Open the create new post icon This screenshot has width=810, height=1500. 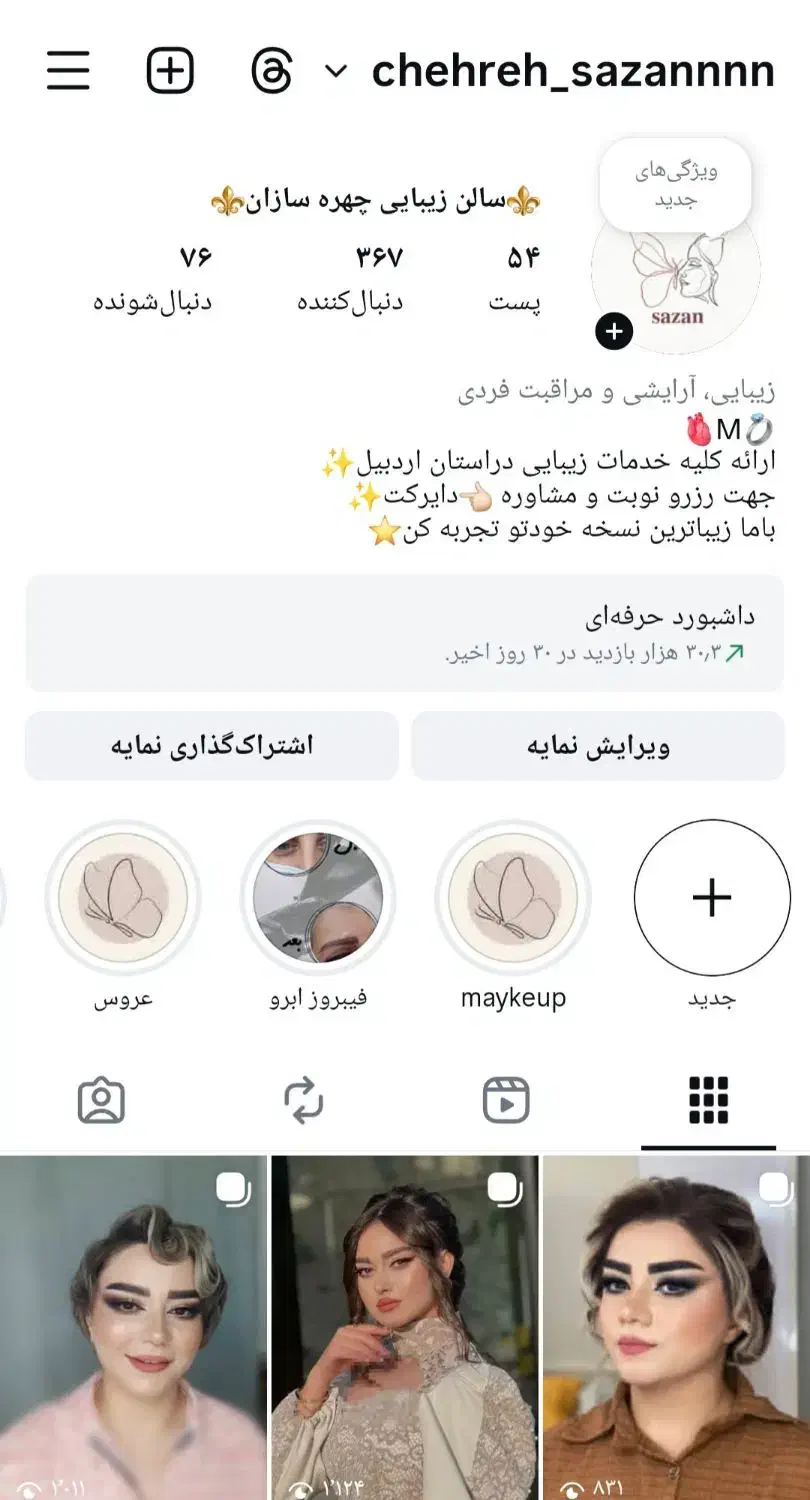click(170, 70)
